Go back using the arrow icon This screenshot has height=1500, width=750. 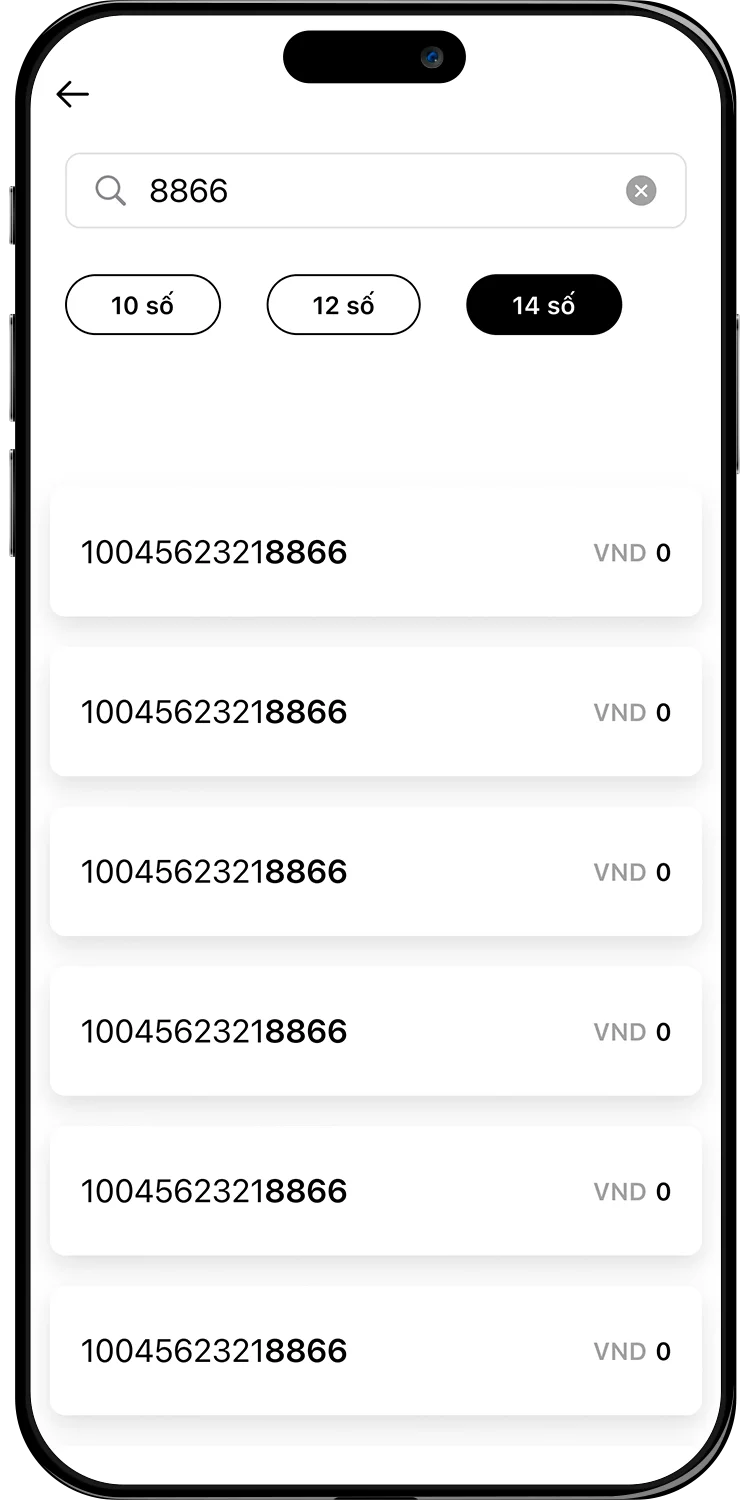click(73, 95)
